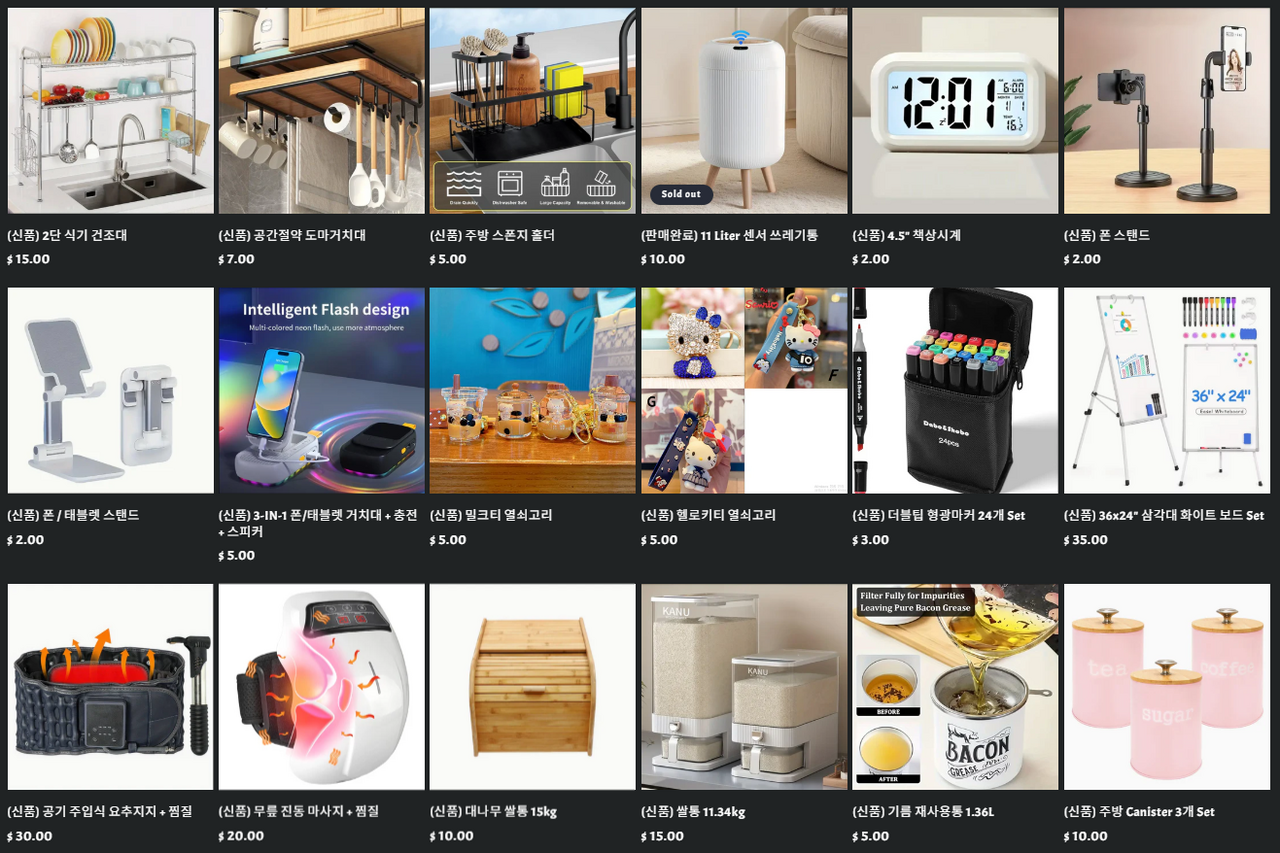The height and width of the screenshot is (853, 1280).
Task: View the 무릎 진동 마사지 + 찜질 item
Action: (321, 687)
